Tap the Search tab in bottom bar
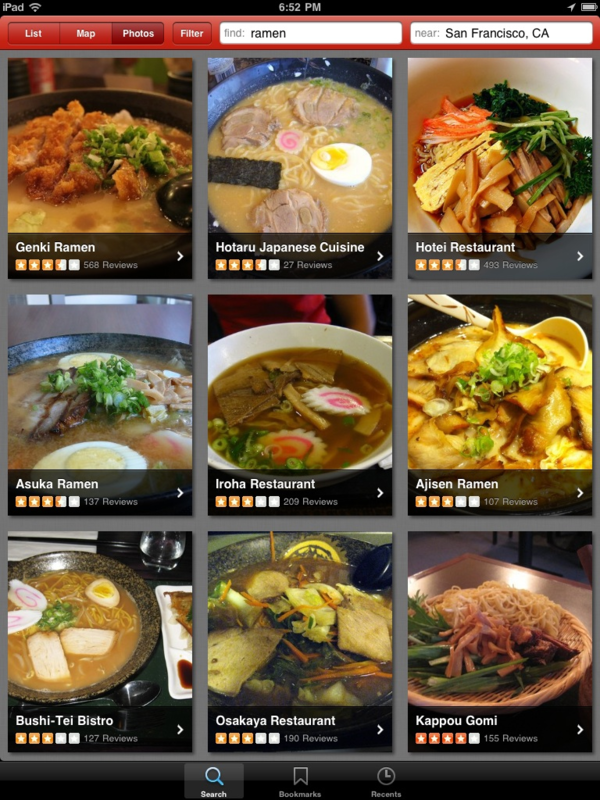 click(214, 781)
